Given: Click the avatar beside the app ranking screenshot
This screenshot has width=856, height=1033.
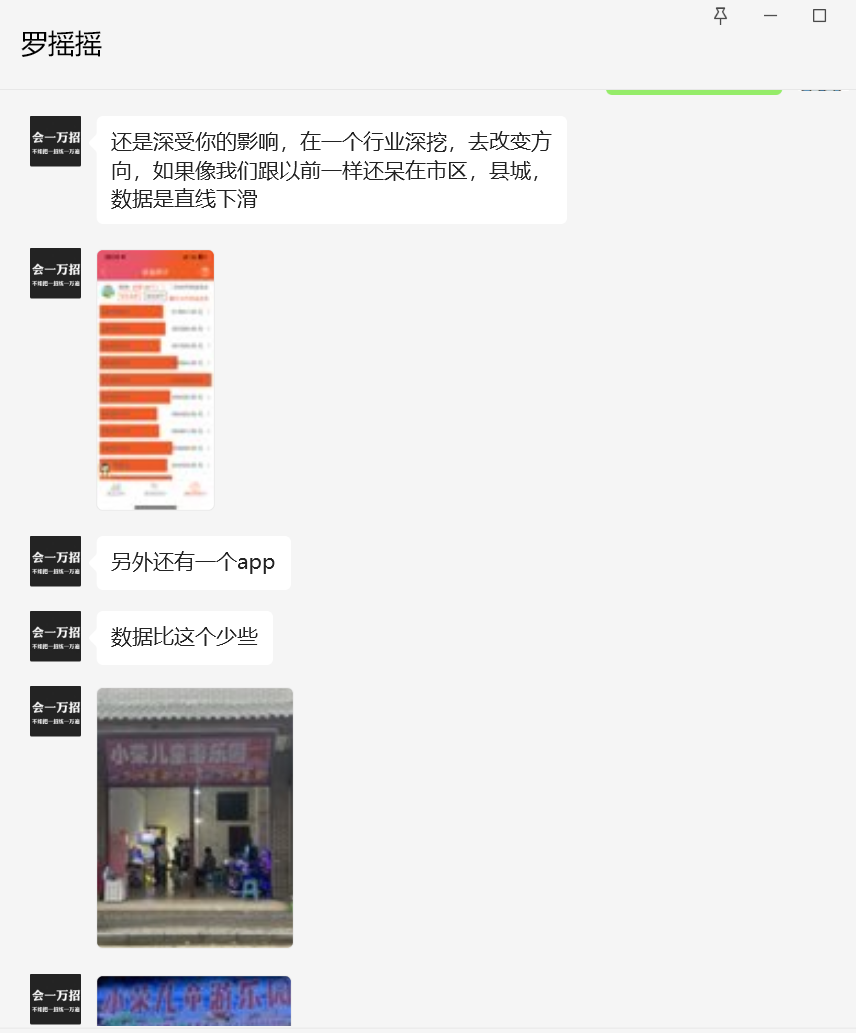Looking at the screenshot, I should 55,273.
